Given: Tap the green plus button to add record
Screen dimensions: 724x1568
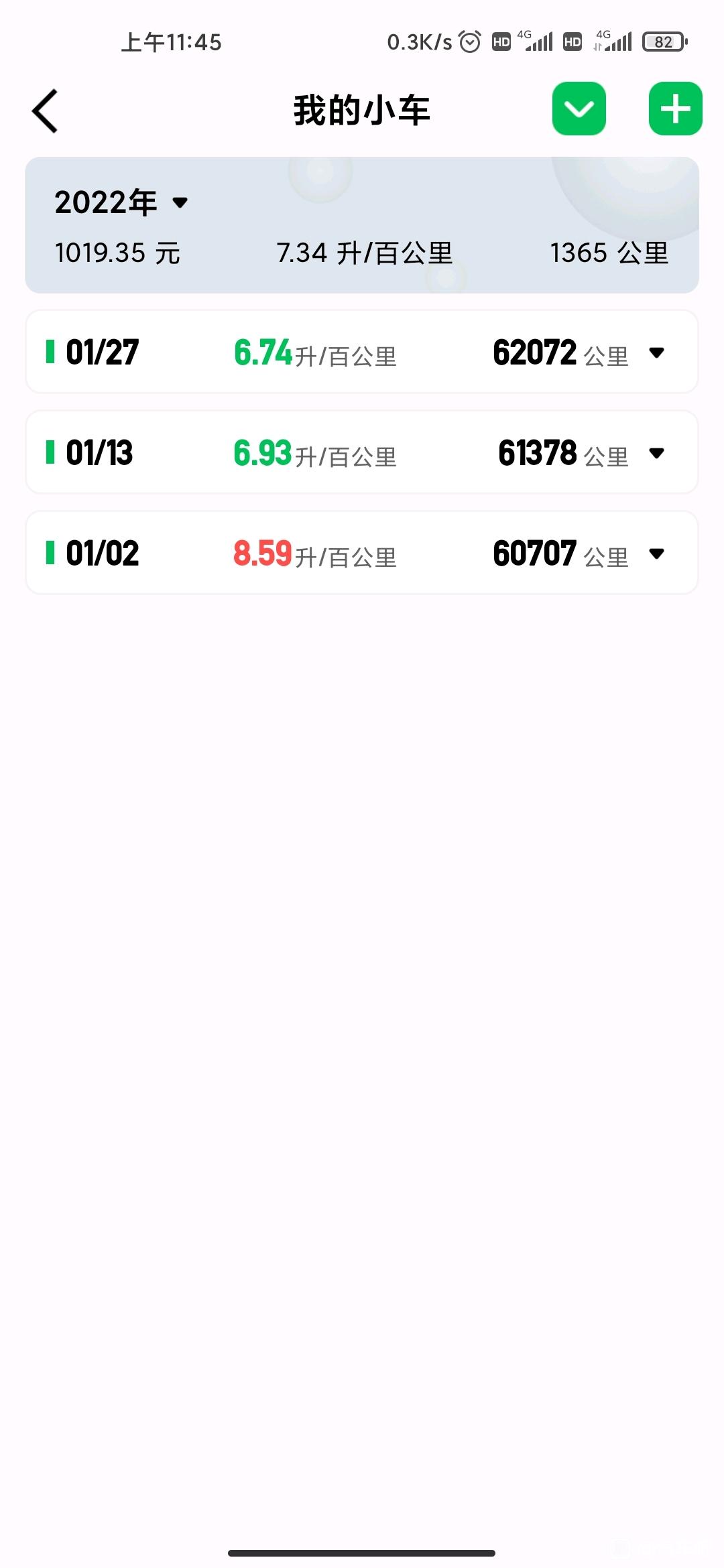Looking at the screenshot, I should coord(675,109).
